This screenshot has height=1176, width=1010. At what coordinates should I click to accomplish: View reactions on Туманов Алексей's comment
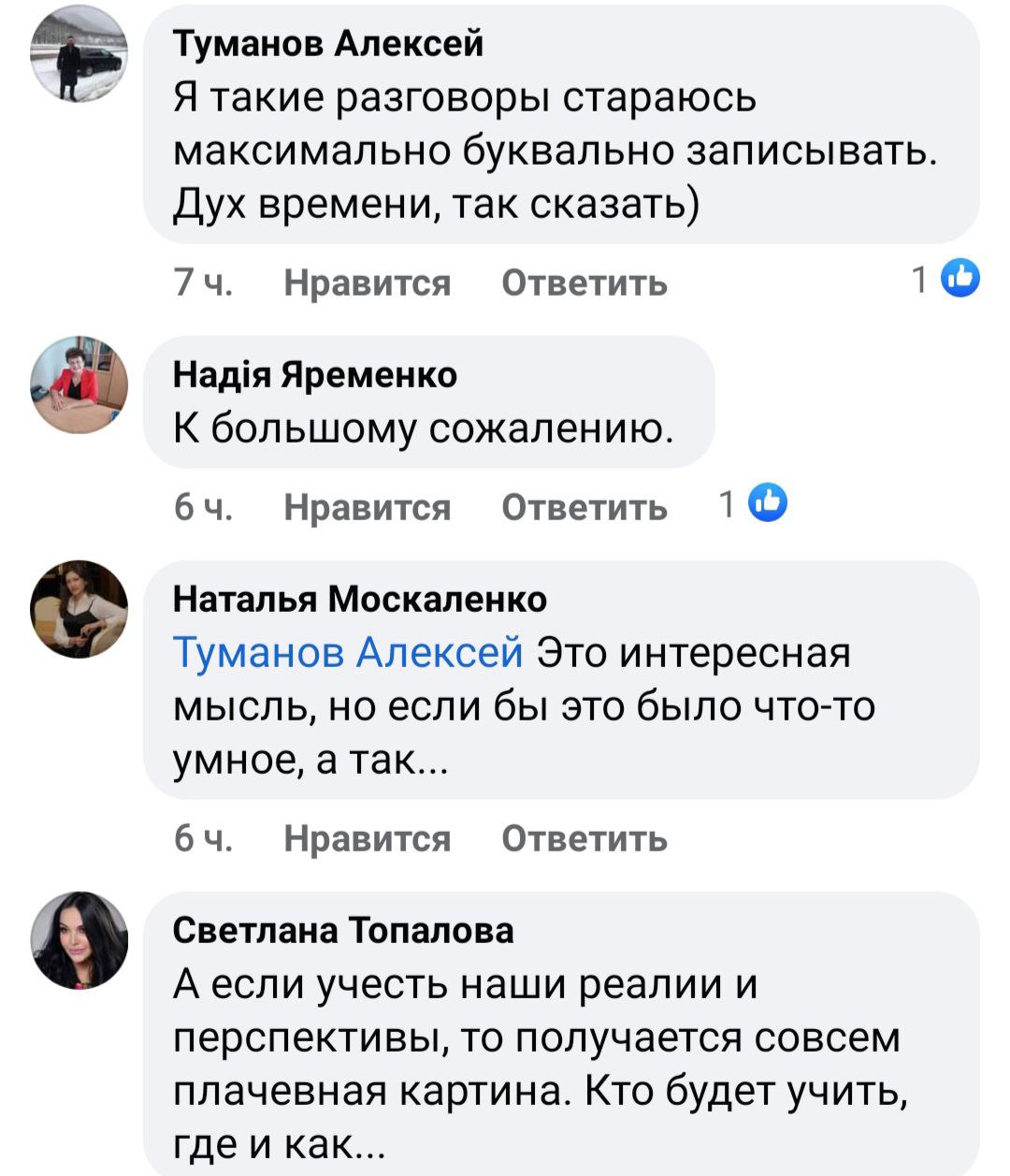click(x=946, y=279)
